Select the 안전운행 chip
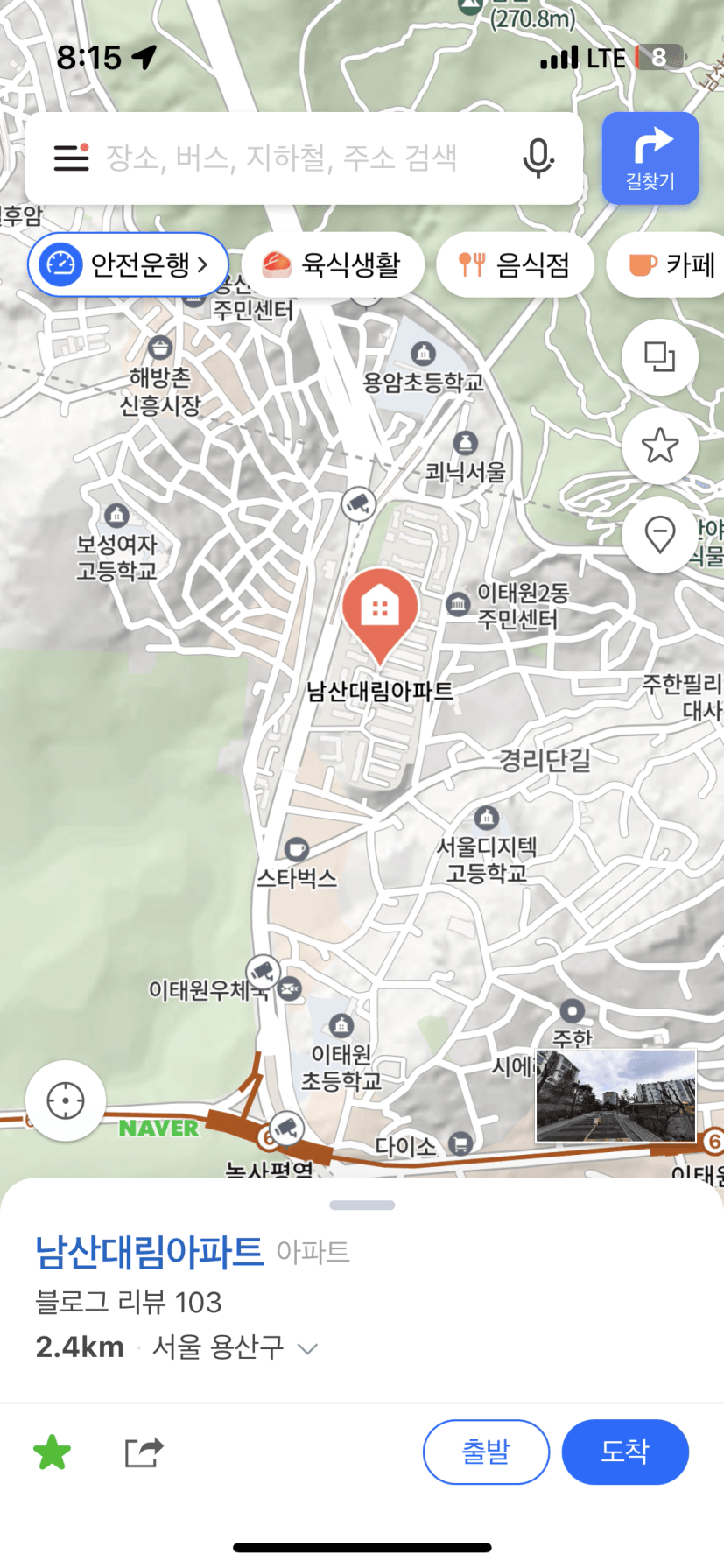This screenshot has width=724, height=1568. (x=128, y=264)
